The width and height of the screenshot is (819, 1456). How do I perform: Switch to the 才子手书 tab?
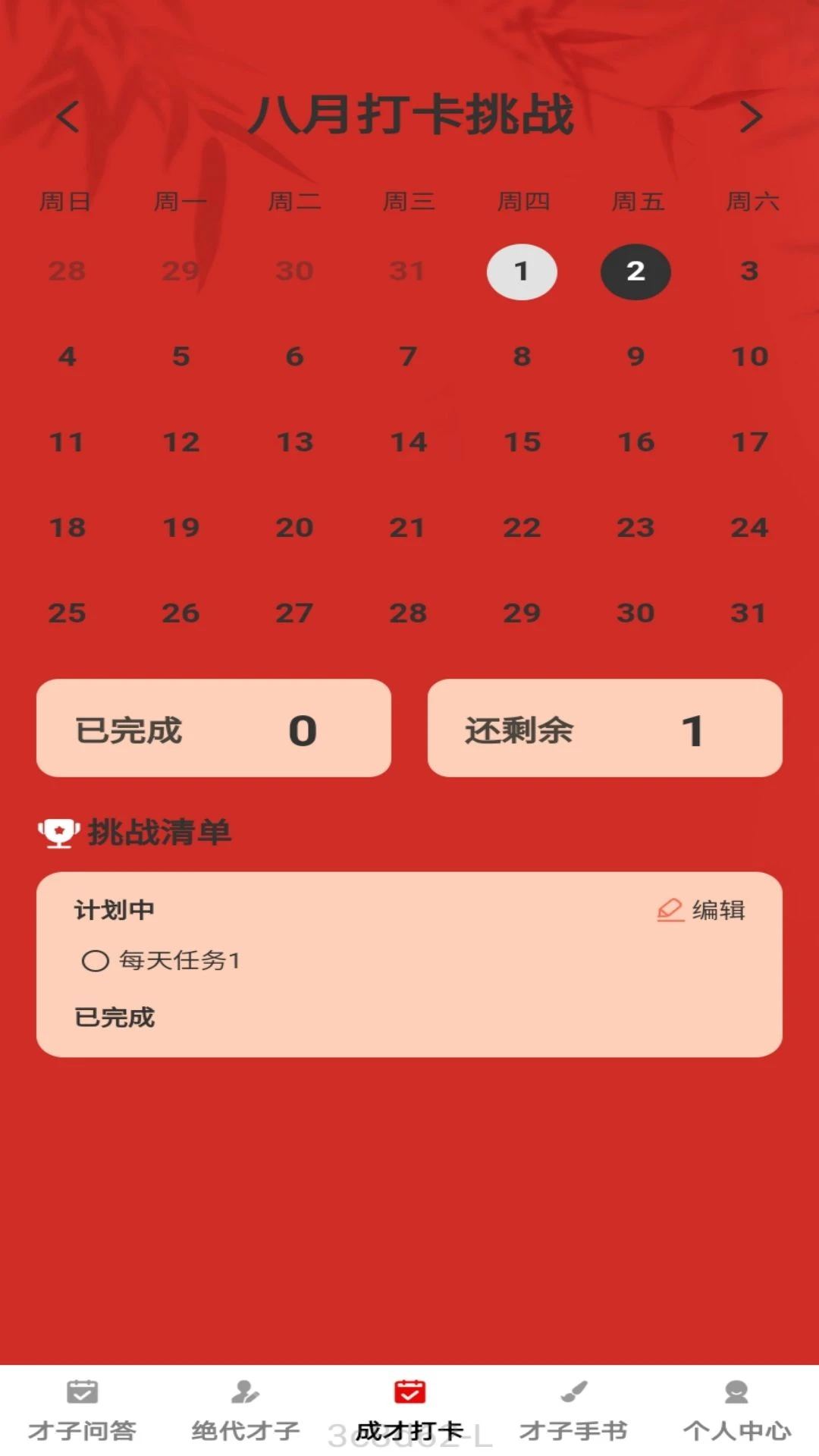coord(573,1412)
